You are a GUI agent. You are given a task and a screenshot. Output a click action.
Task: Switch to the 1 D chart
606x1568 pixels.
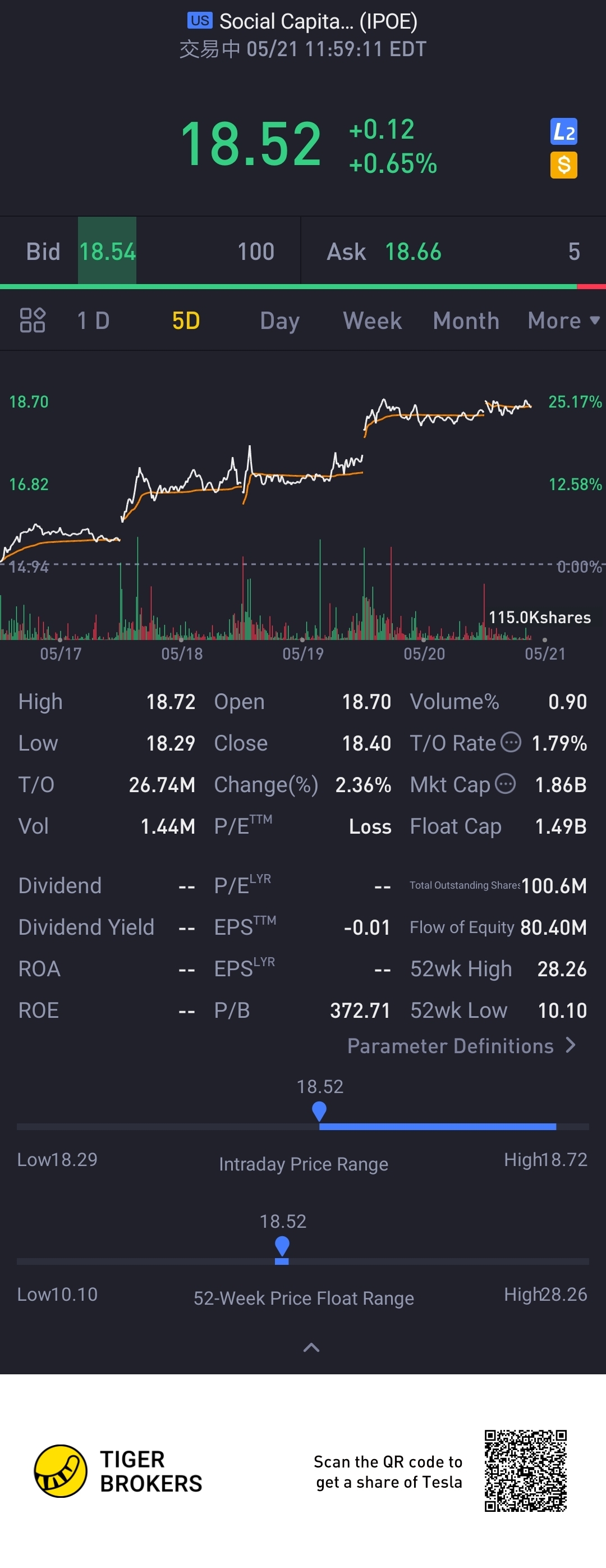tap(93, 321)
